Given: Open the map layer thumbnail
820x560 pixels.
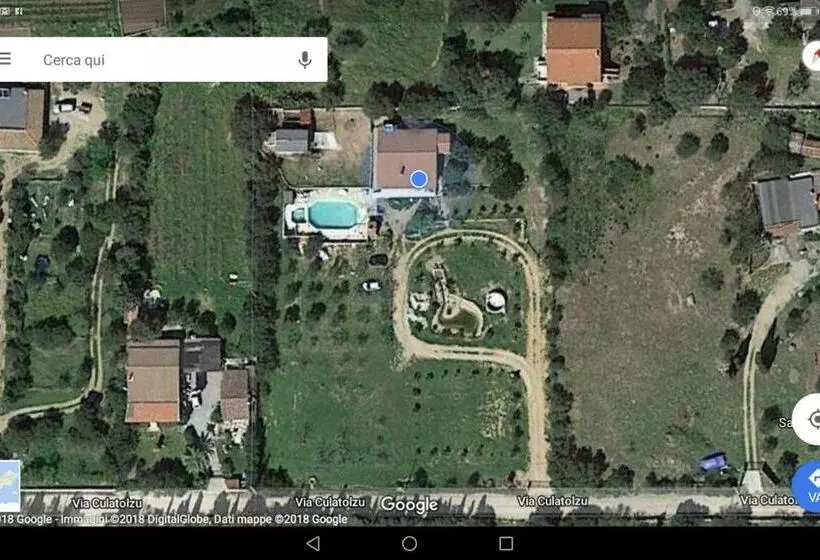Looking at the screenshot, I should tap(8, 486).
